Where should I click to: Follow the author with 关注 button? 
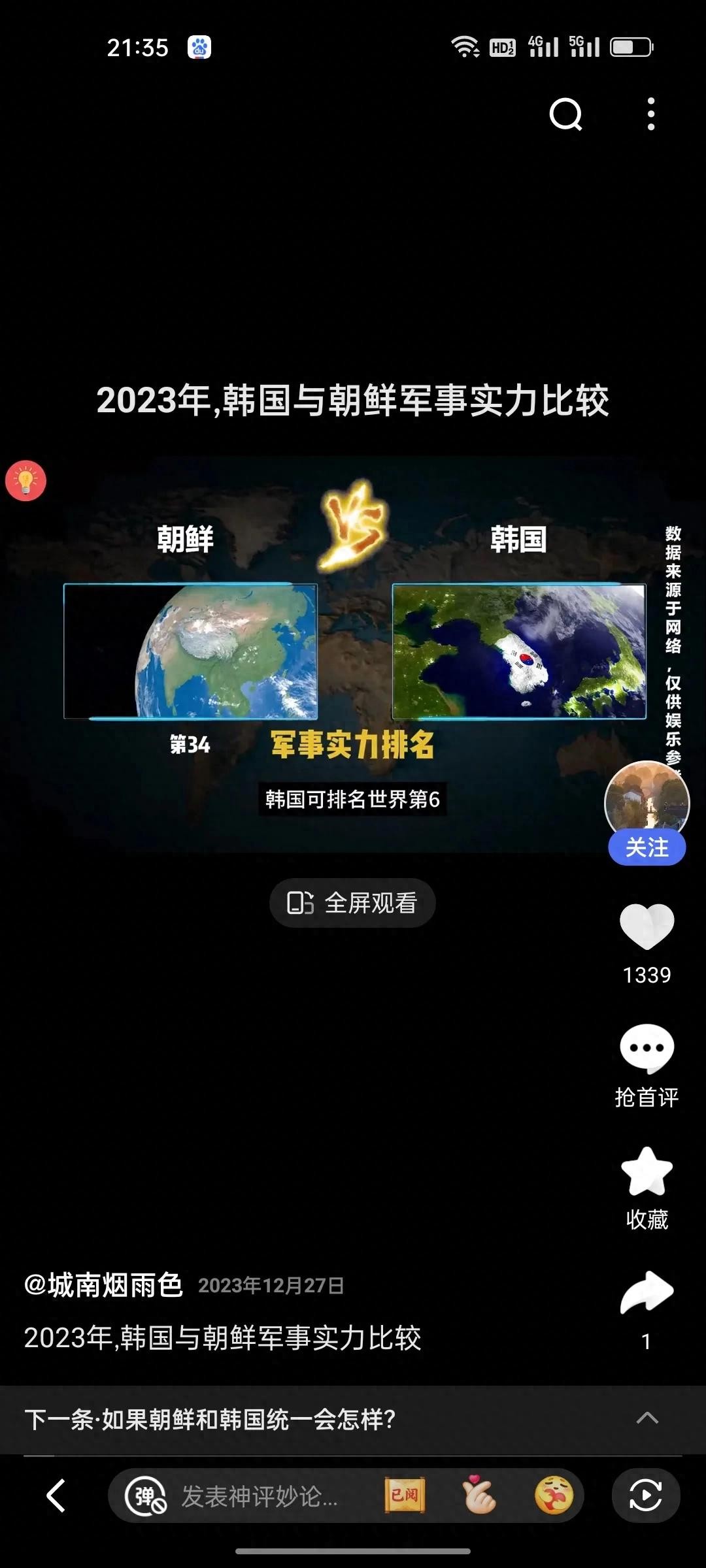click(x=647, y=847)
